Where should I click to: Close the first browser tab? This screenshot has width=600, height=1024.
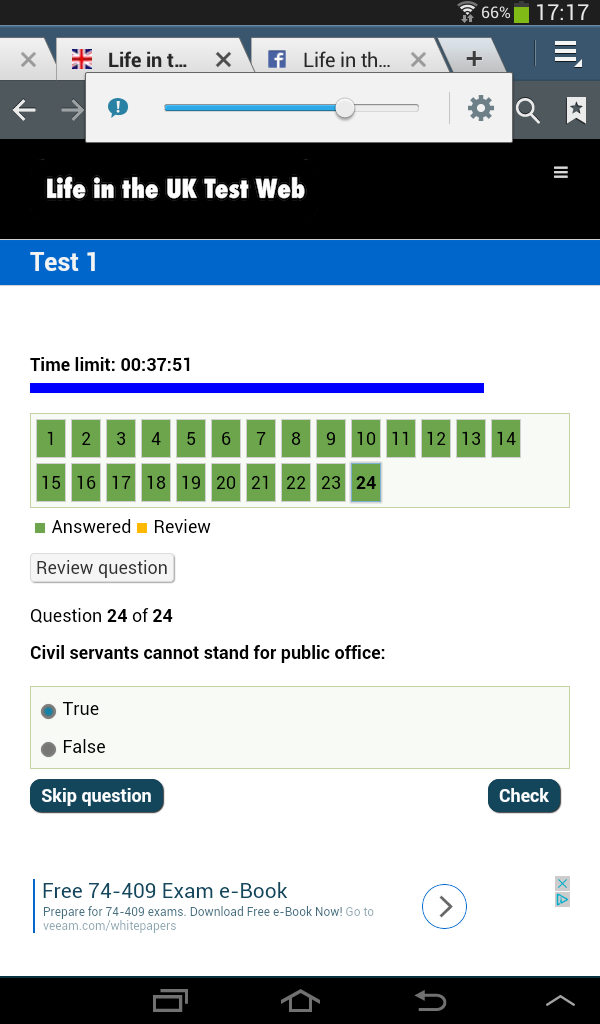[28, 60]
